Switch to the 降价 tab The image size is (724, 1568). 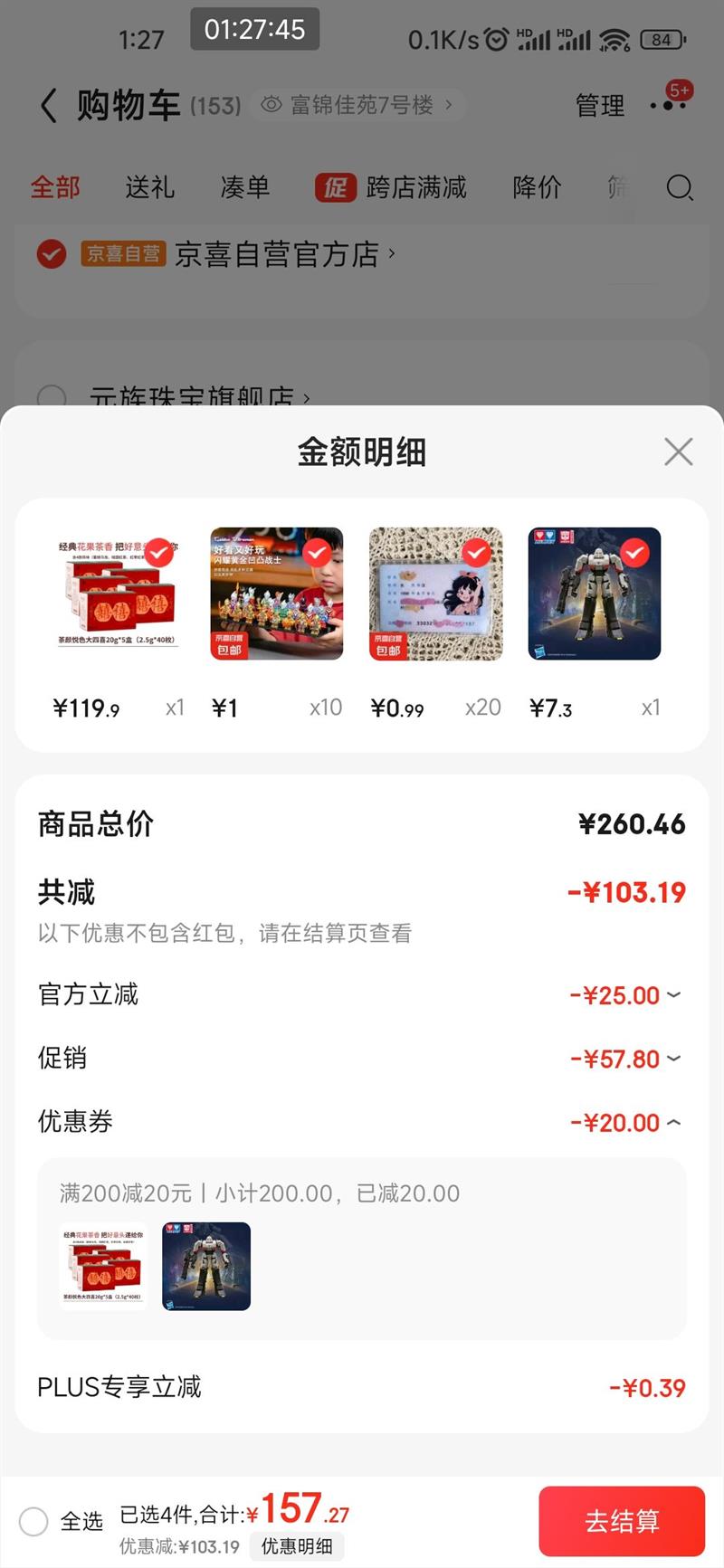[x=537, y=187]
